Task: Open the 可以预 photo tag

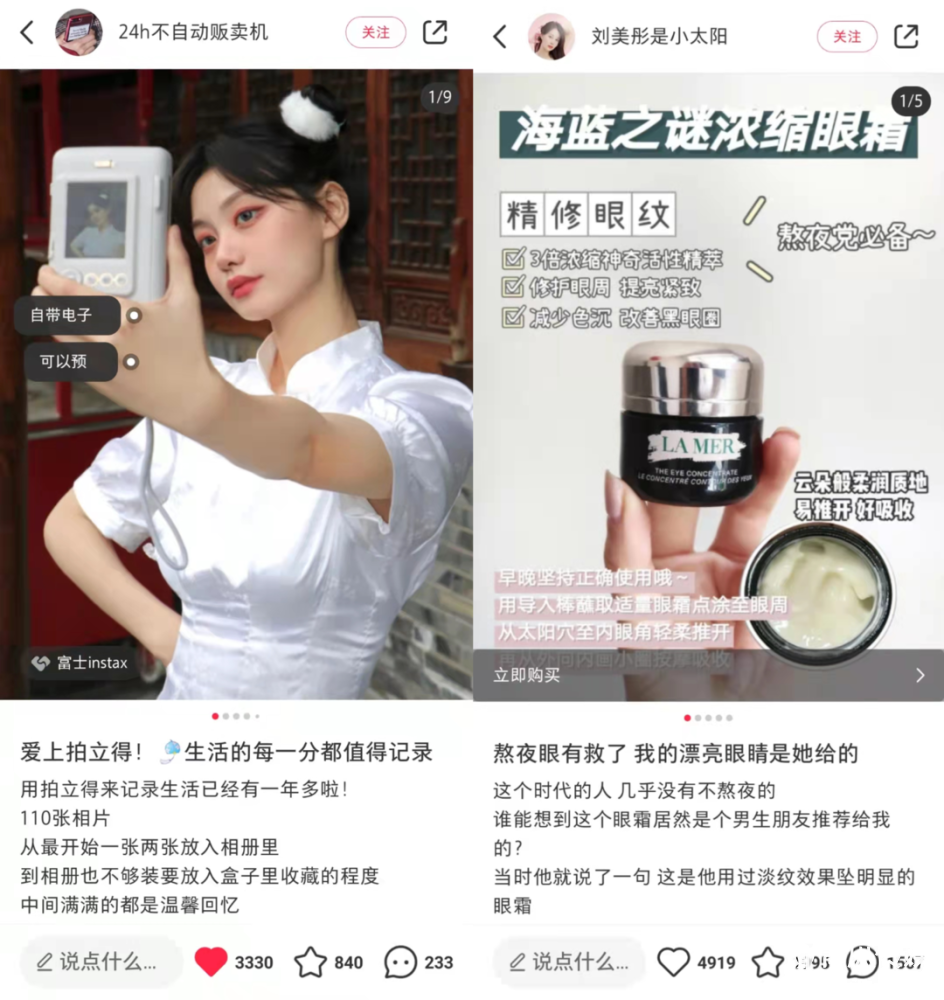Action: coord(66,362)
